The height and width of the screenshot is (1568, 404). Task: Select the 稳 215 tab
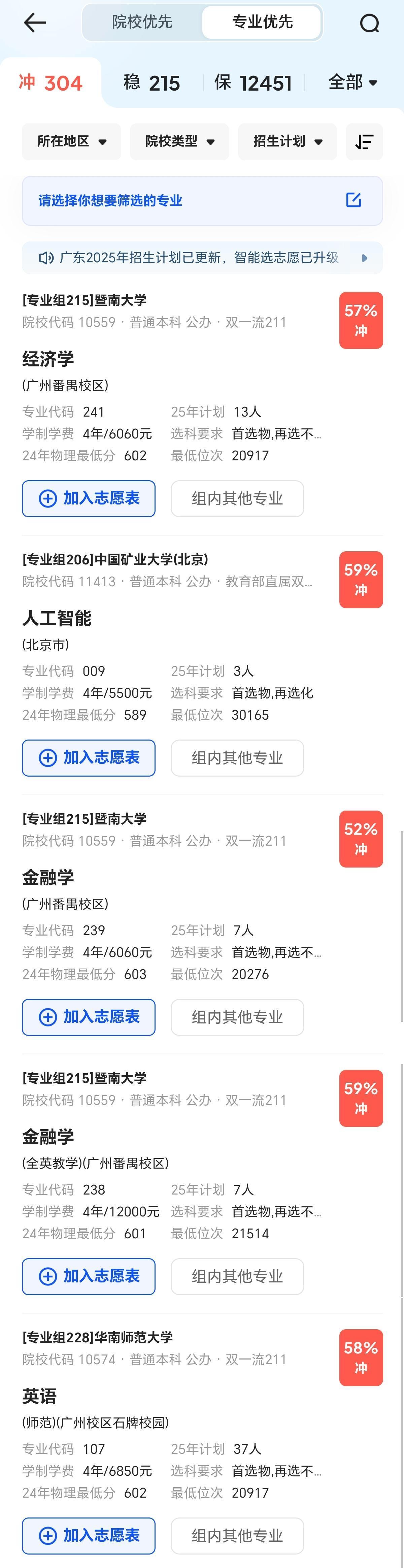click(151, 83)
